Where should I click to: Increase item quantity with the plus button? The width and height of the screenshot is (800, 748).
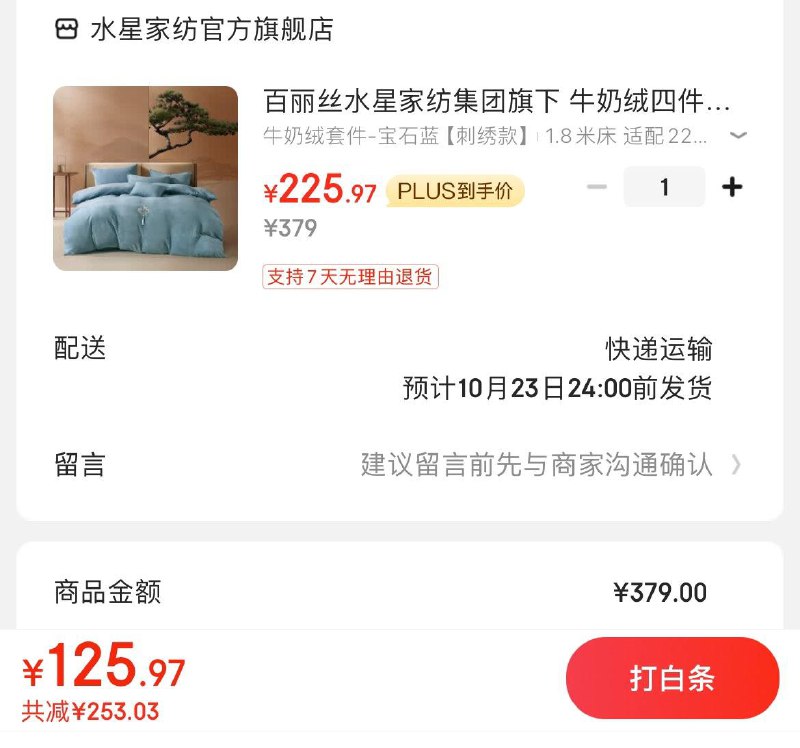coord(732,187)
